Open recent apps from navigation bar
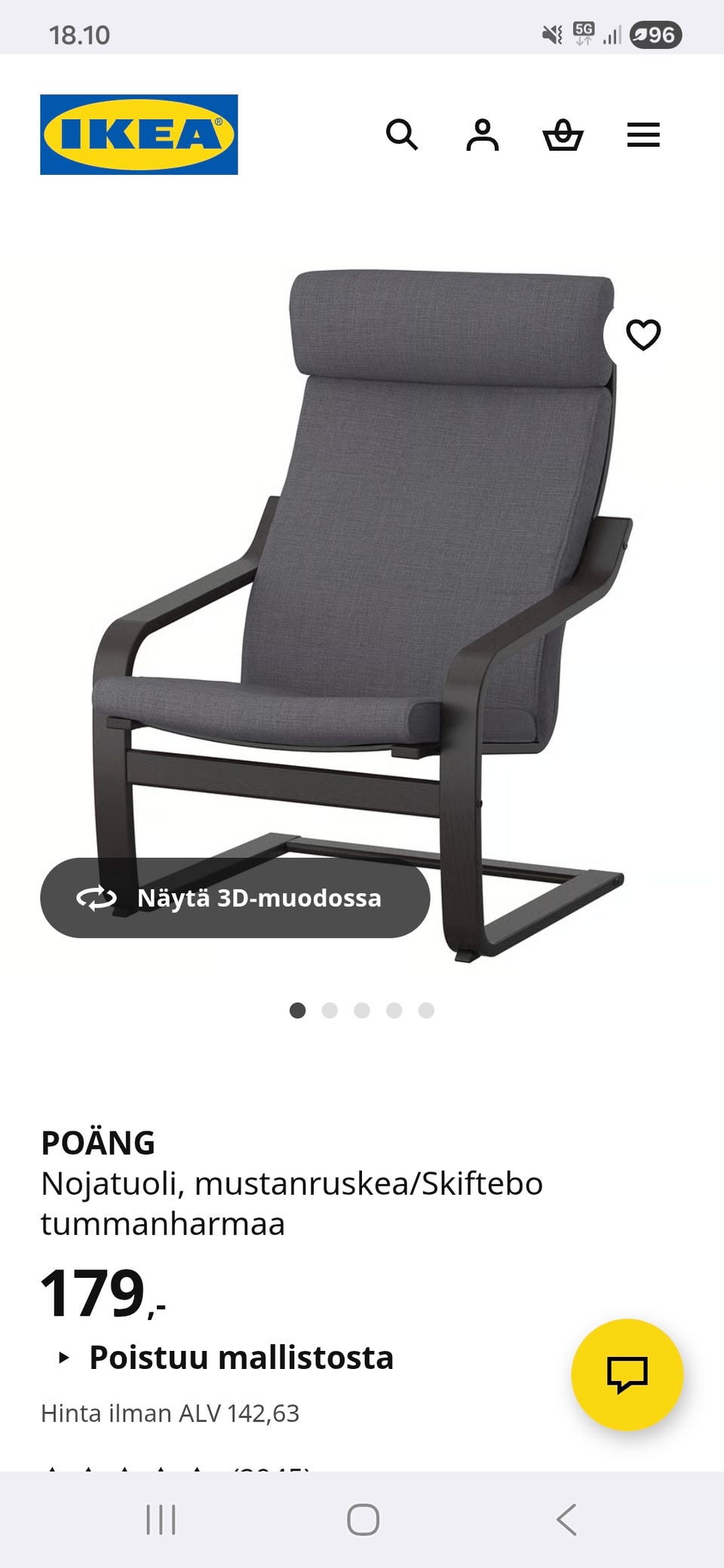The image size is (724, 1568). [x=161, y=1520]
